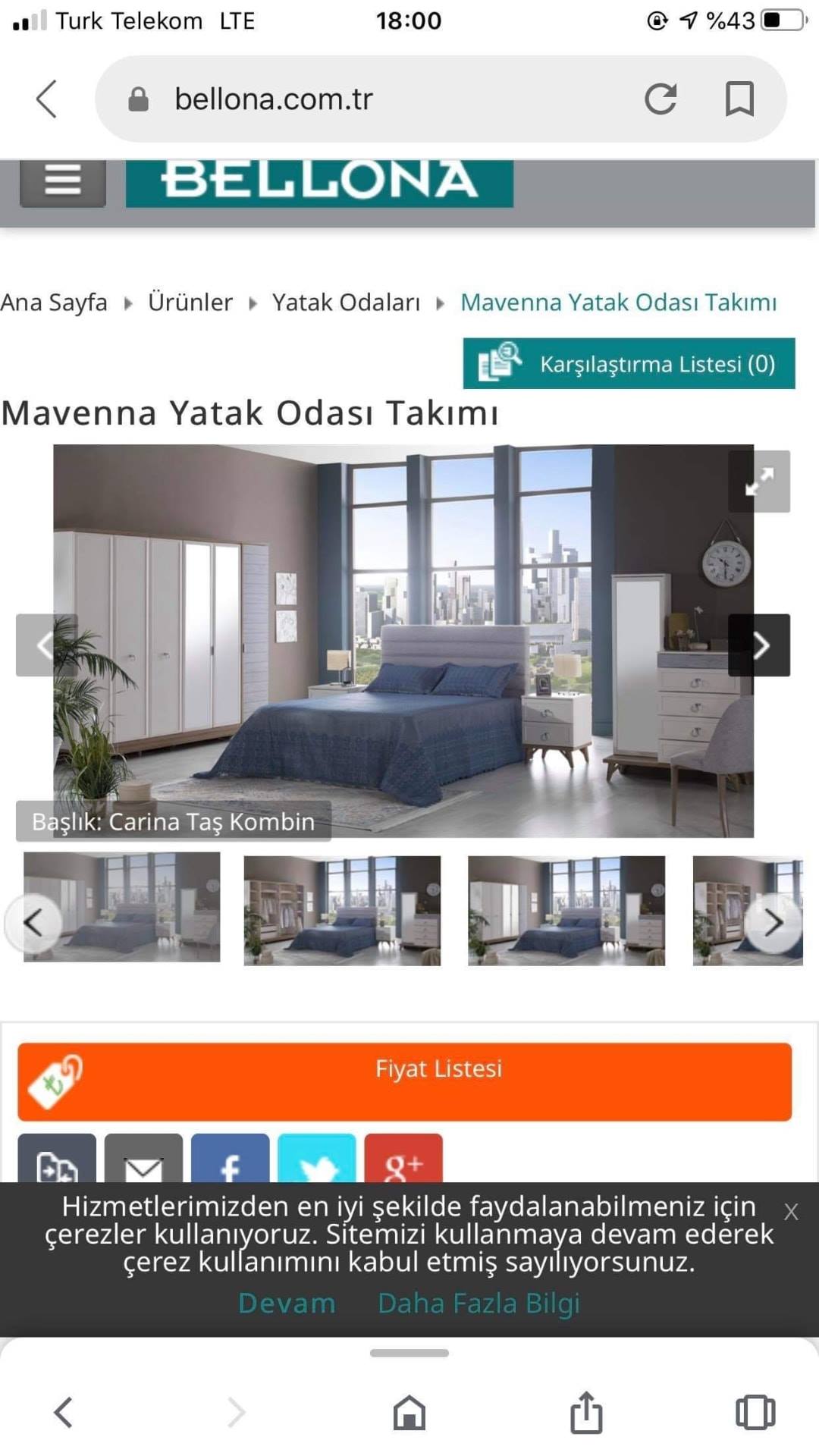Select the second bedroom thumbnail in the strip

342,910
